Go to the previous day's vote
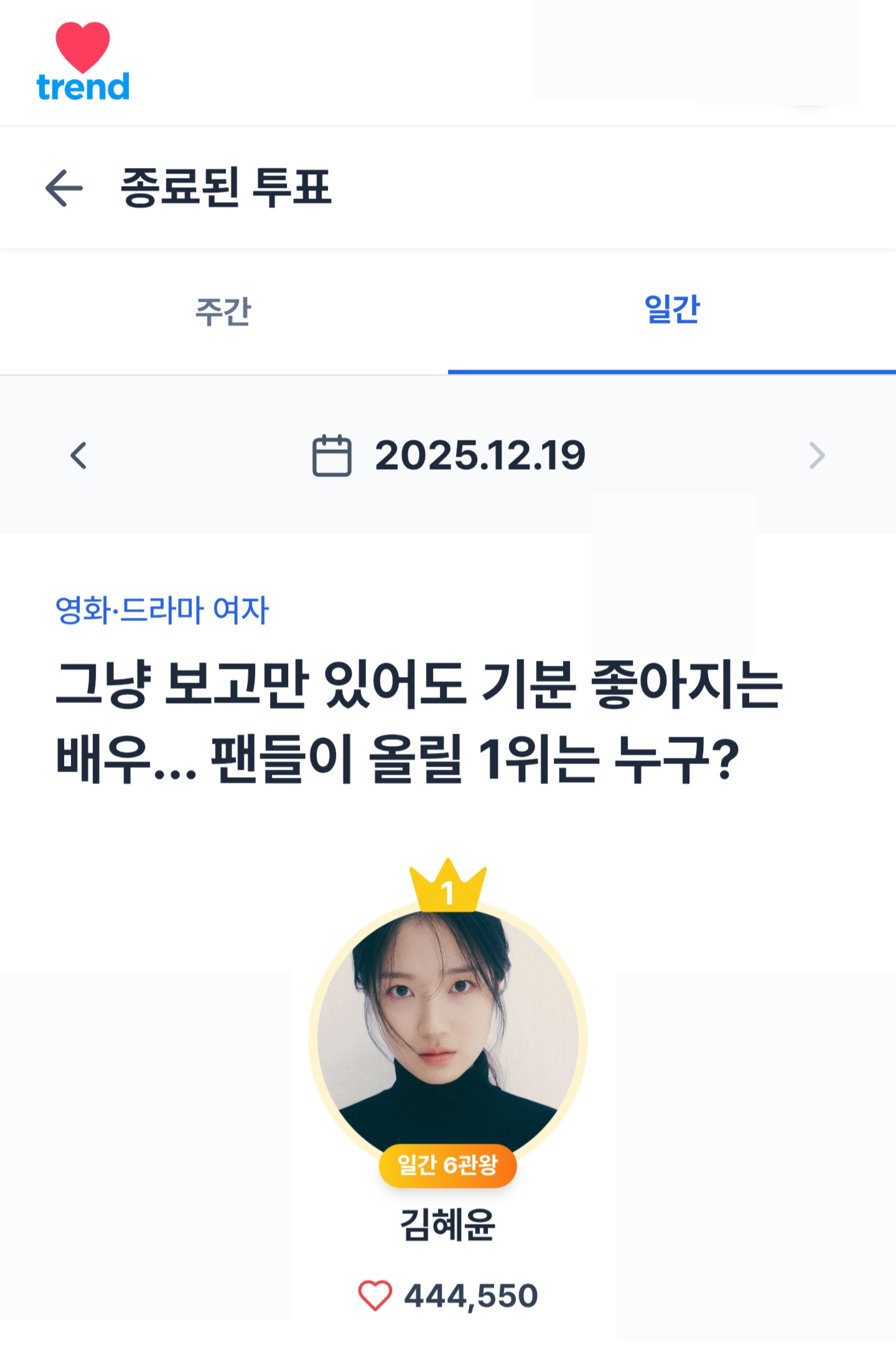The height and width of the screenshot is (1368, 896). (78, 456)
